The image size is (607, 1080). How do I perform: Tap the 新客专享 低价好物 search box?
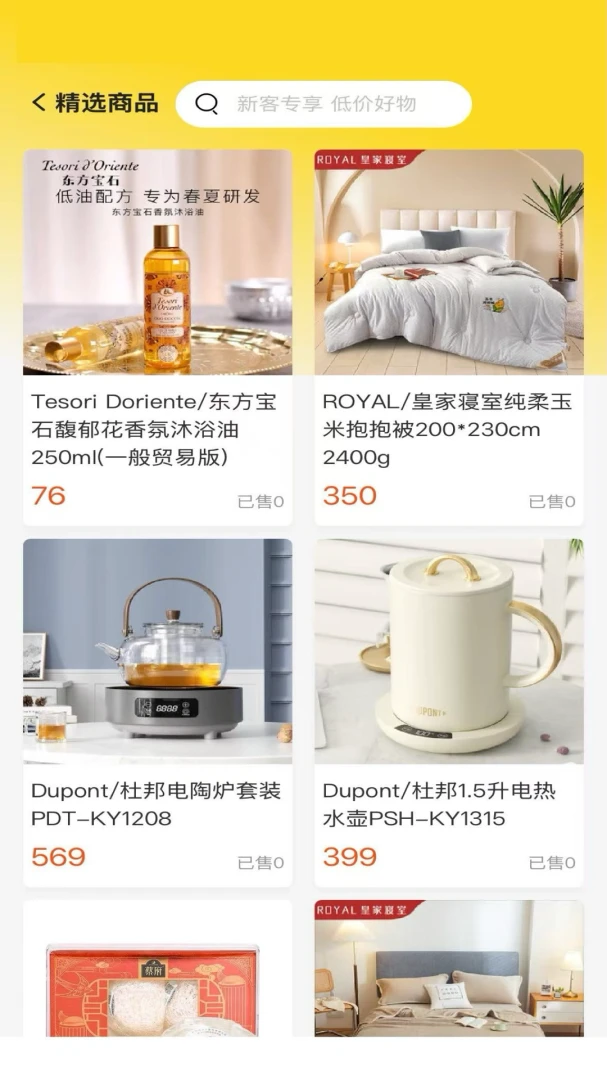pos(324,104)
